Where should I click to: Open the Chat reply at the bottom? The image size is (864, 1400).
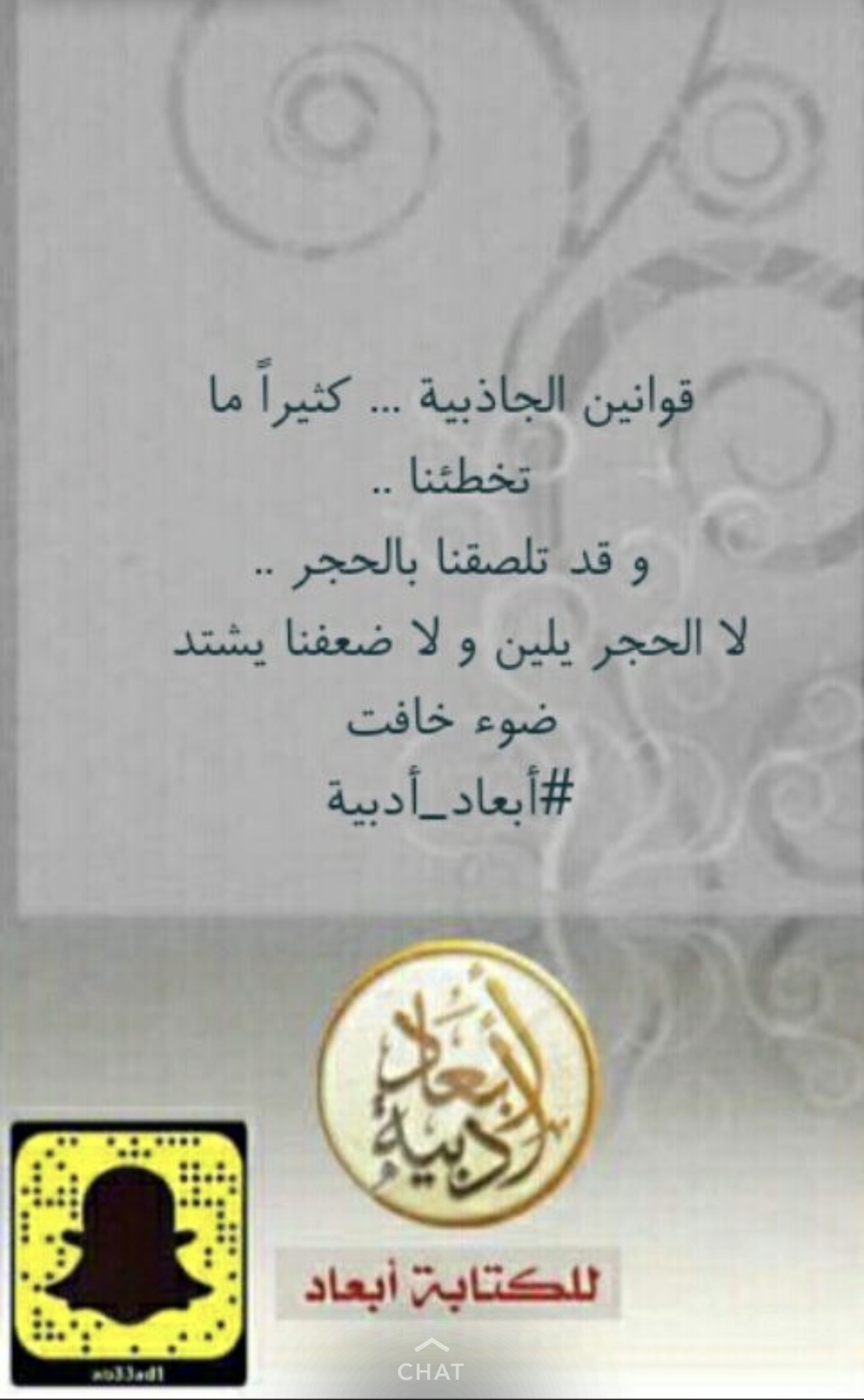[x=431, y=1359]
